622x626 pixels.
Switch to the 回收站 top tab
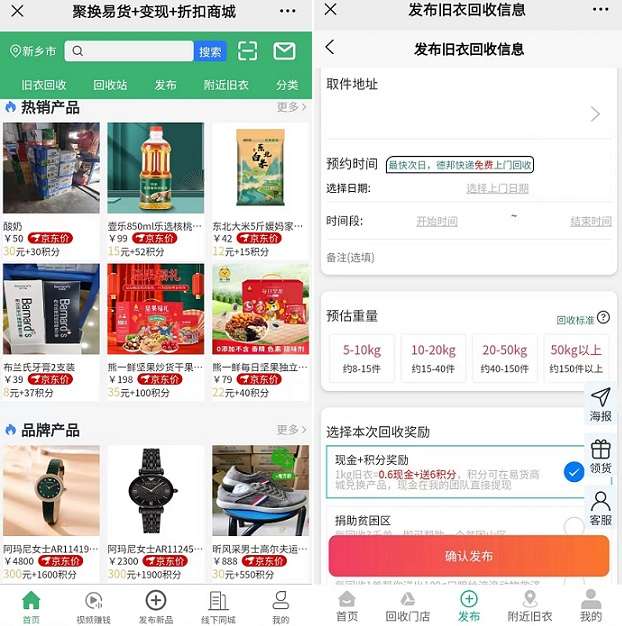(x=110, y=85)
